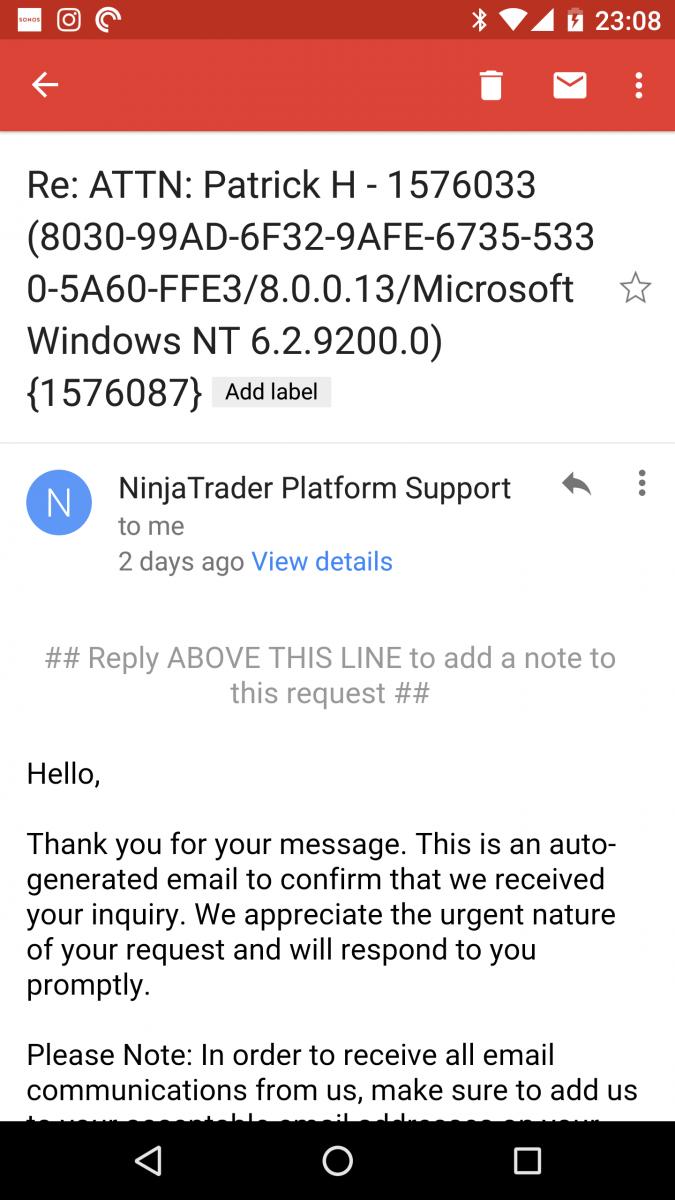This screenshot has width=675, height=1200.
Task: Mark email as unread
Action: 569,86
